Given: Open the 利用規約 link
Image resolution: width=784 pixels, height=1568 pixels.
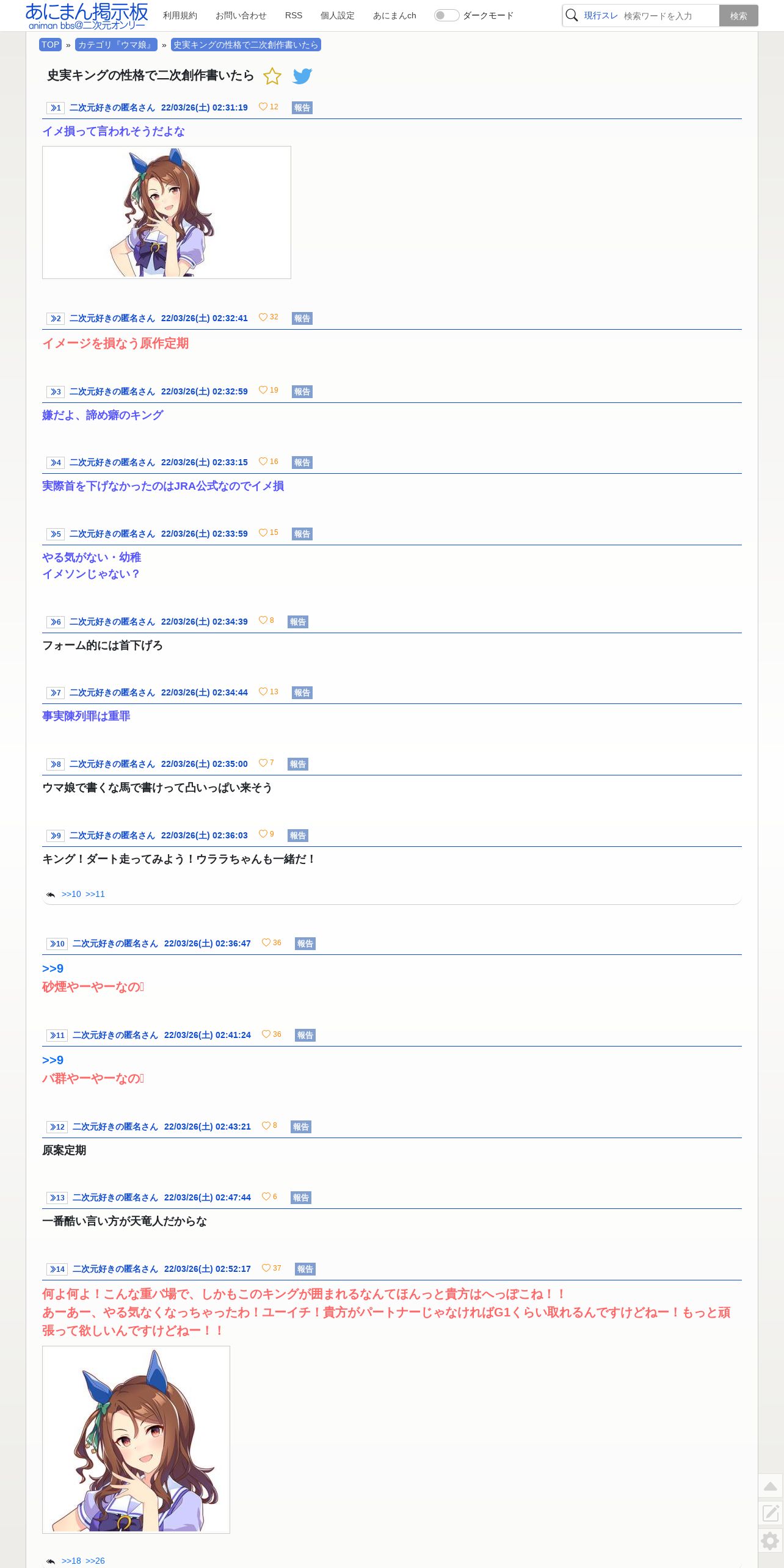Looking at the screenshot, I should [180, 15].
